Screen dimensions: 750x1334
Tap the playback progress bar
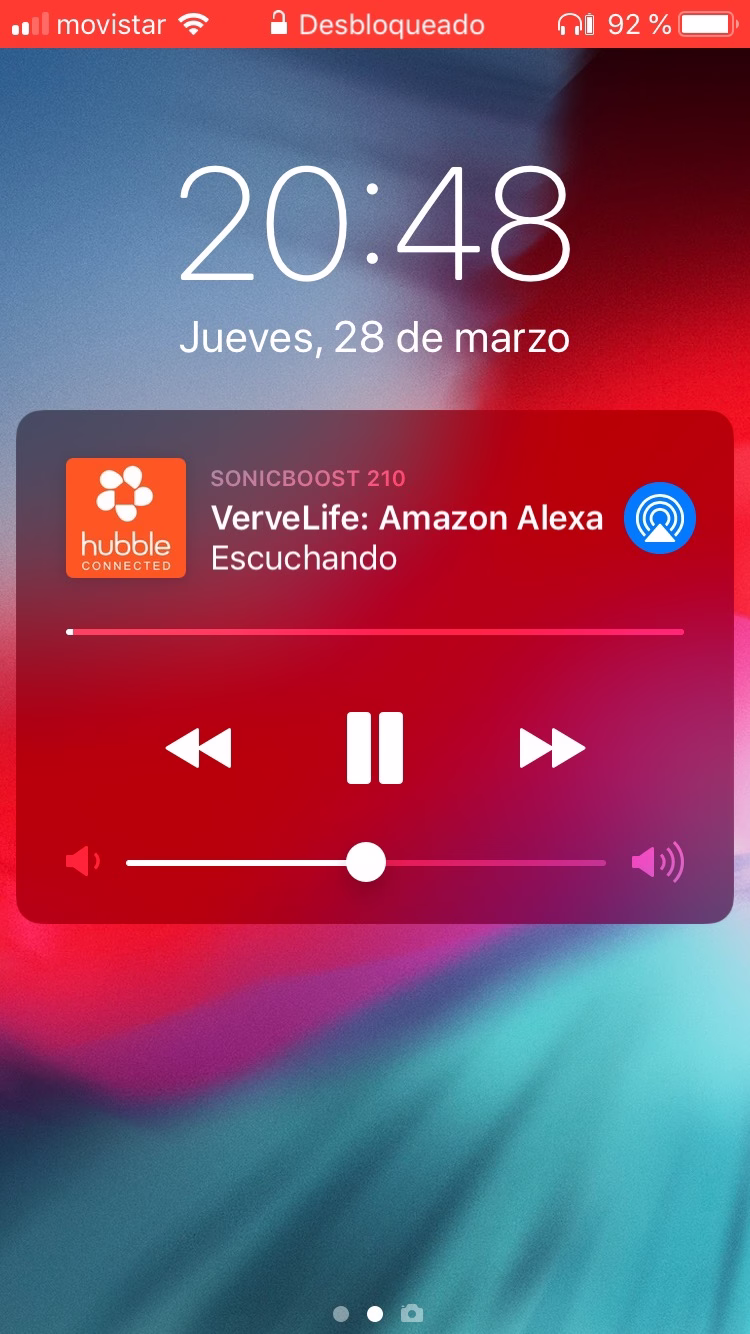tap(375, 632)
